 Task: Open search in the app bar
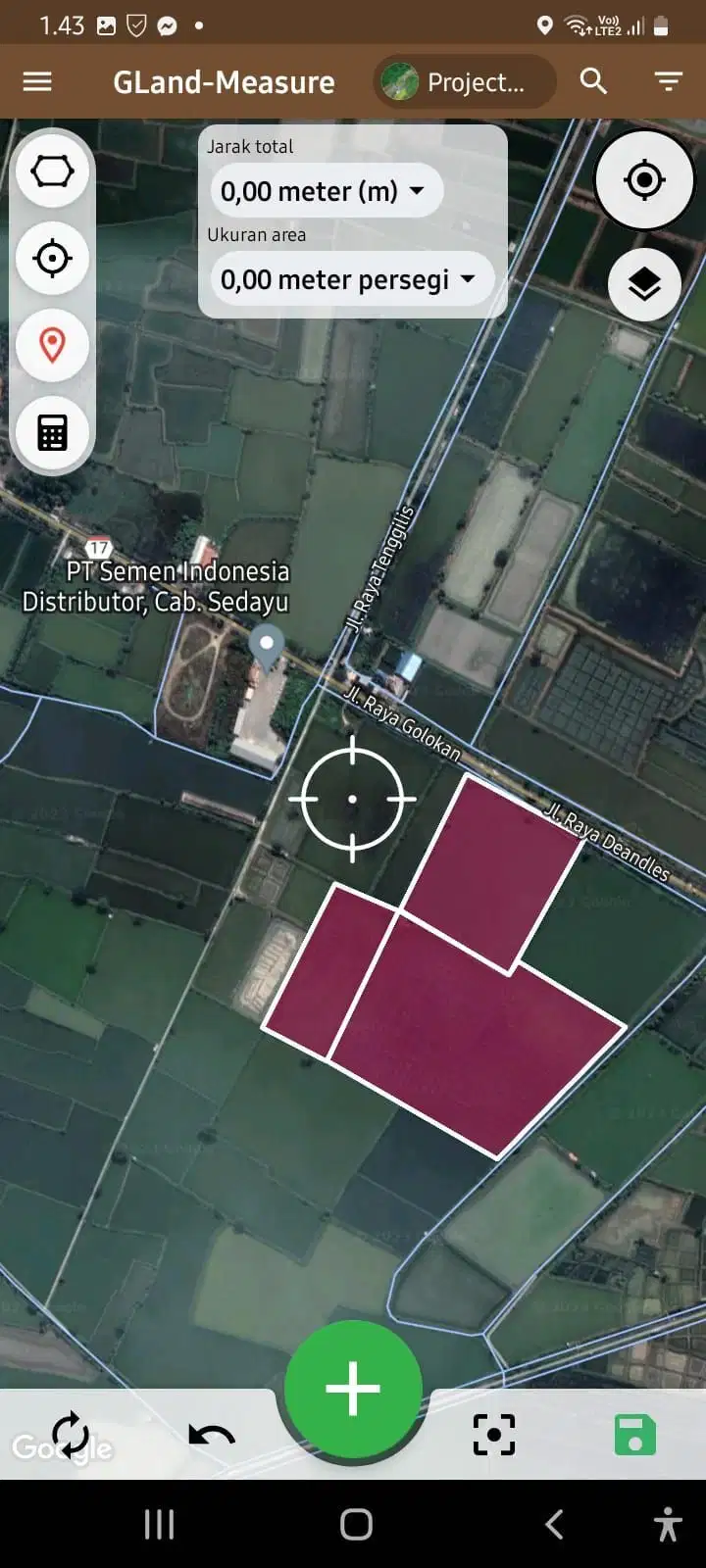pos(593,81)
